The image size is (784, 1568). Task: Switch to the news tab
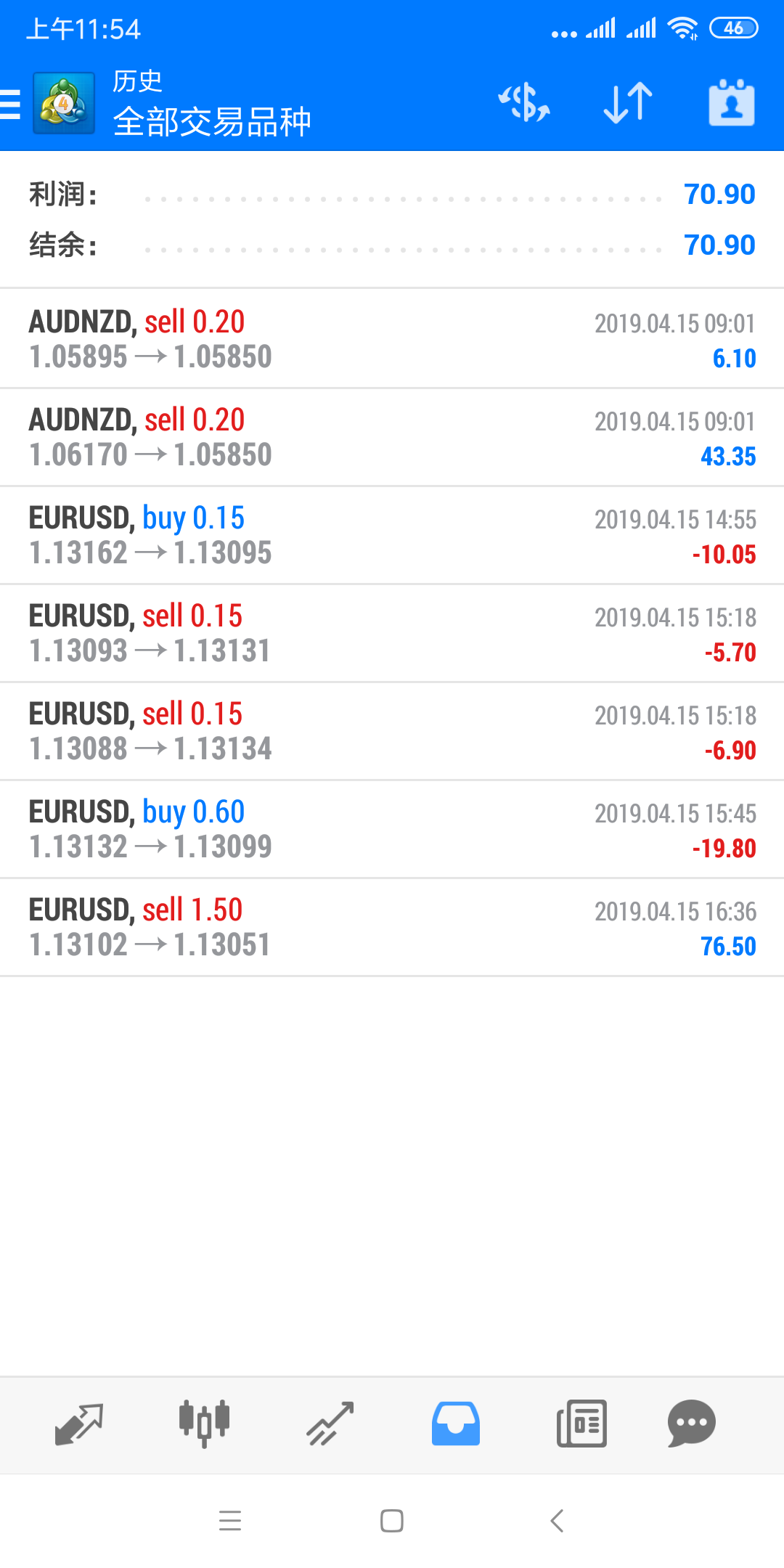click(581, 1424)
